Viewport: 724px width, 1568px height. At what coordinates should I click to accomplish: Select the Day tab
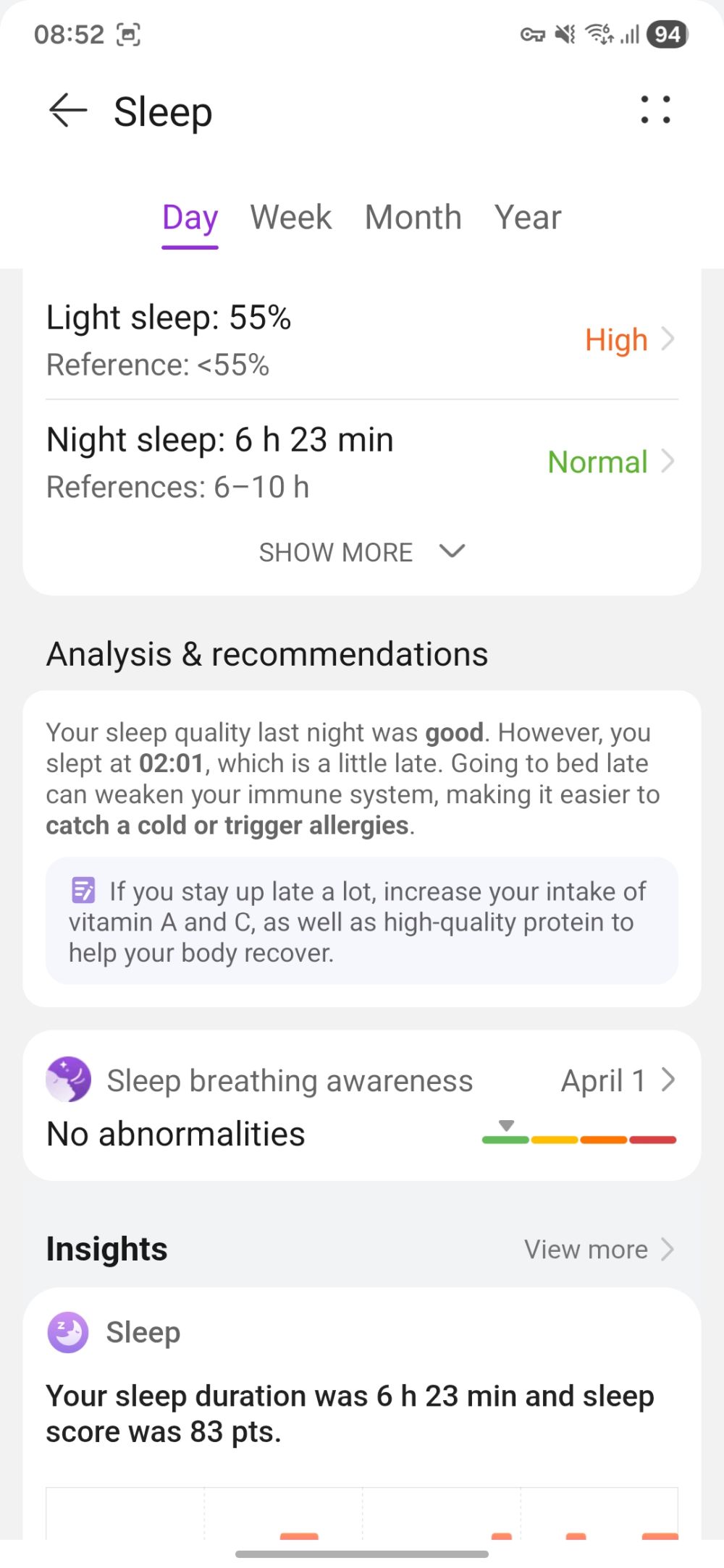click(x=190, y=218)
